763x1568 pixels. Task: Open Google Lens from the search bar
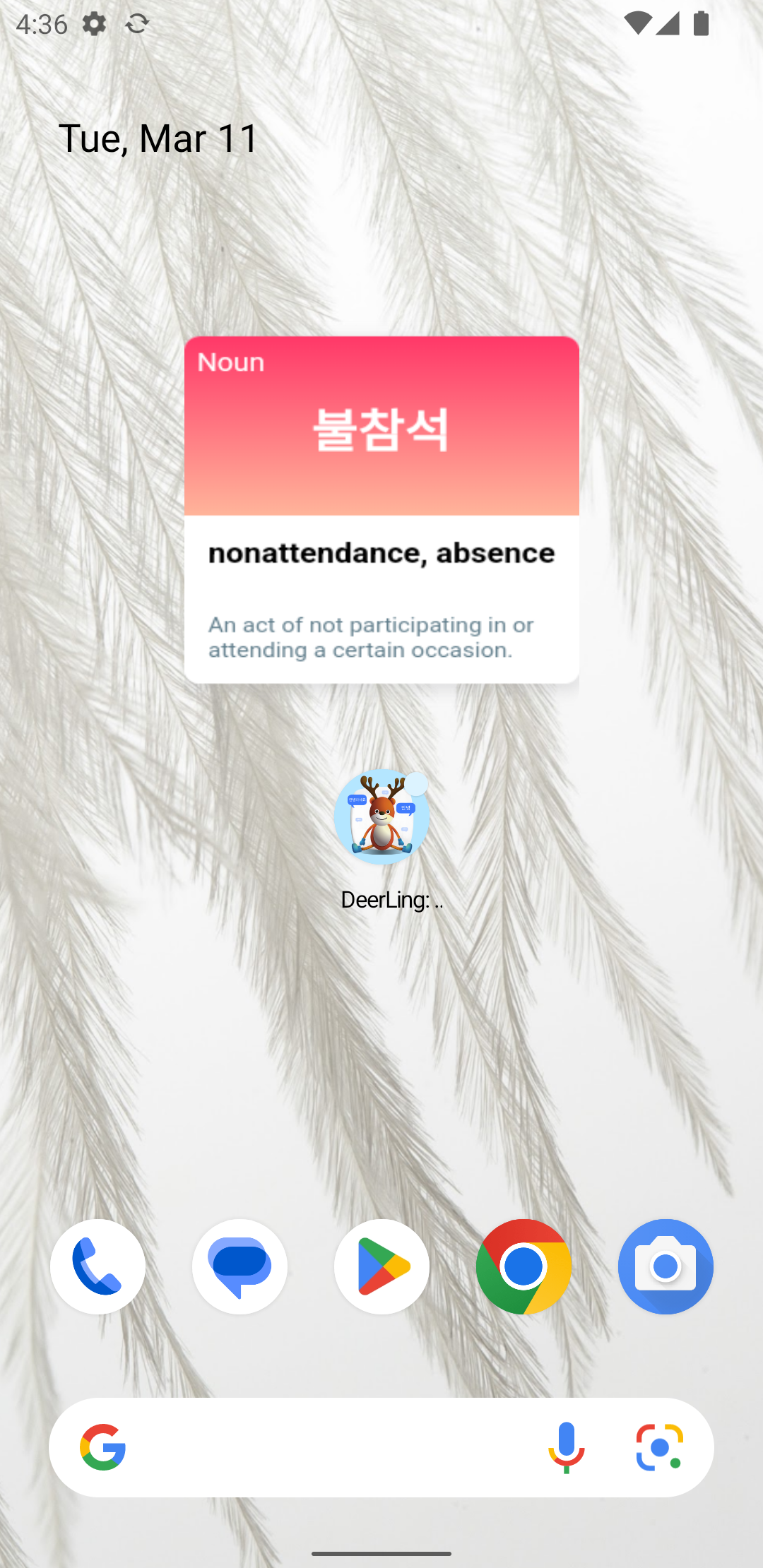coord(659,1447)
